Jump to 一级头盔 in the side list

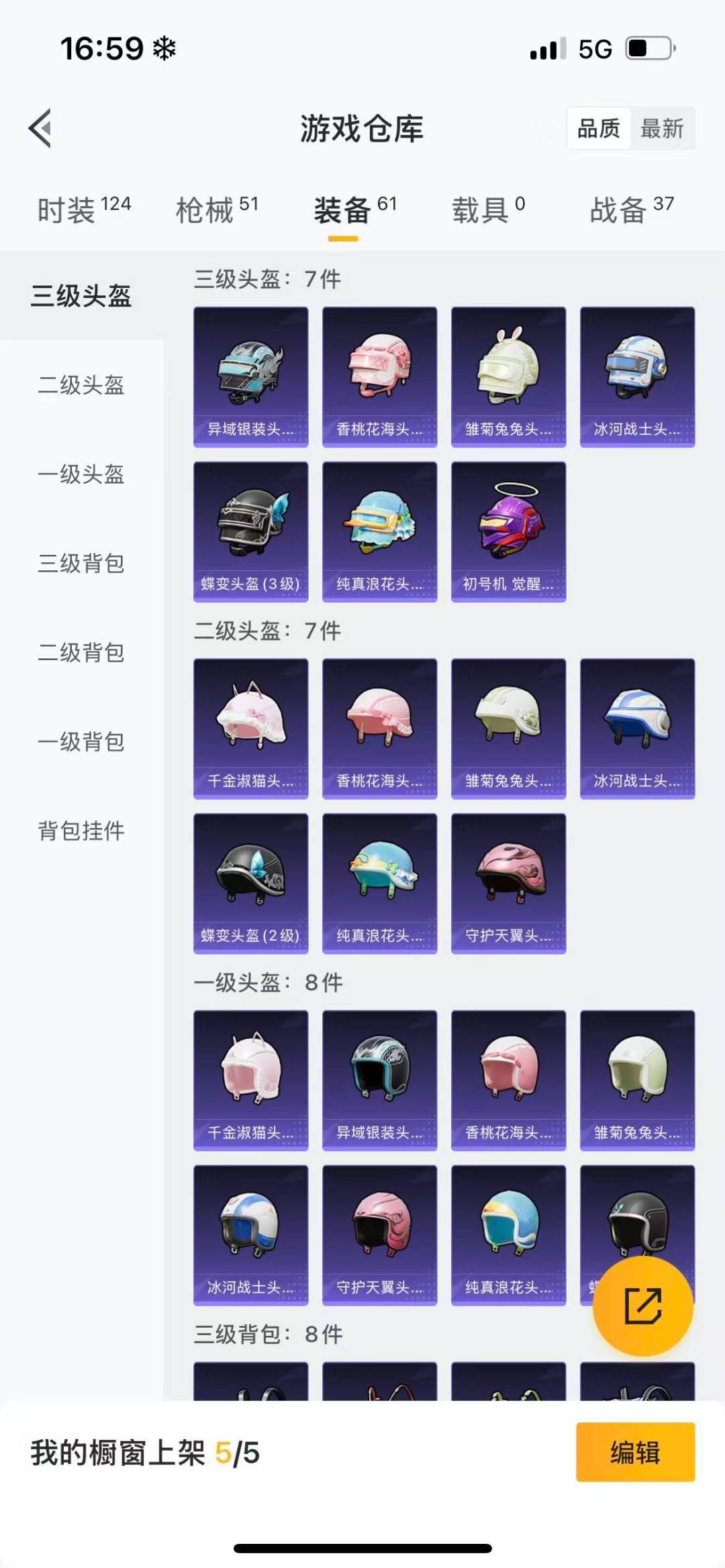coord(81,474)
